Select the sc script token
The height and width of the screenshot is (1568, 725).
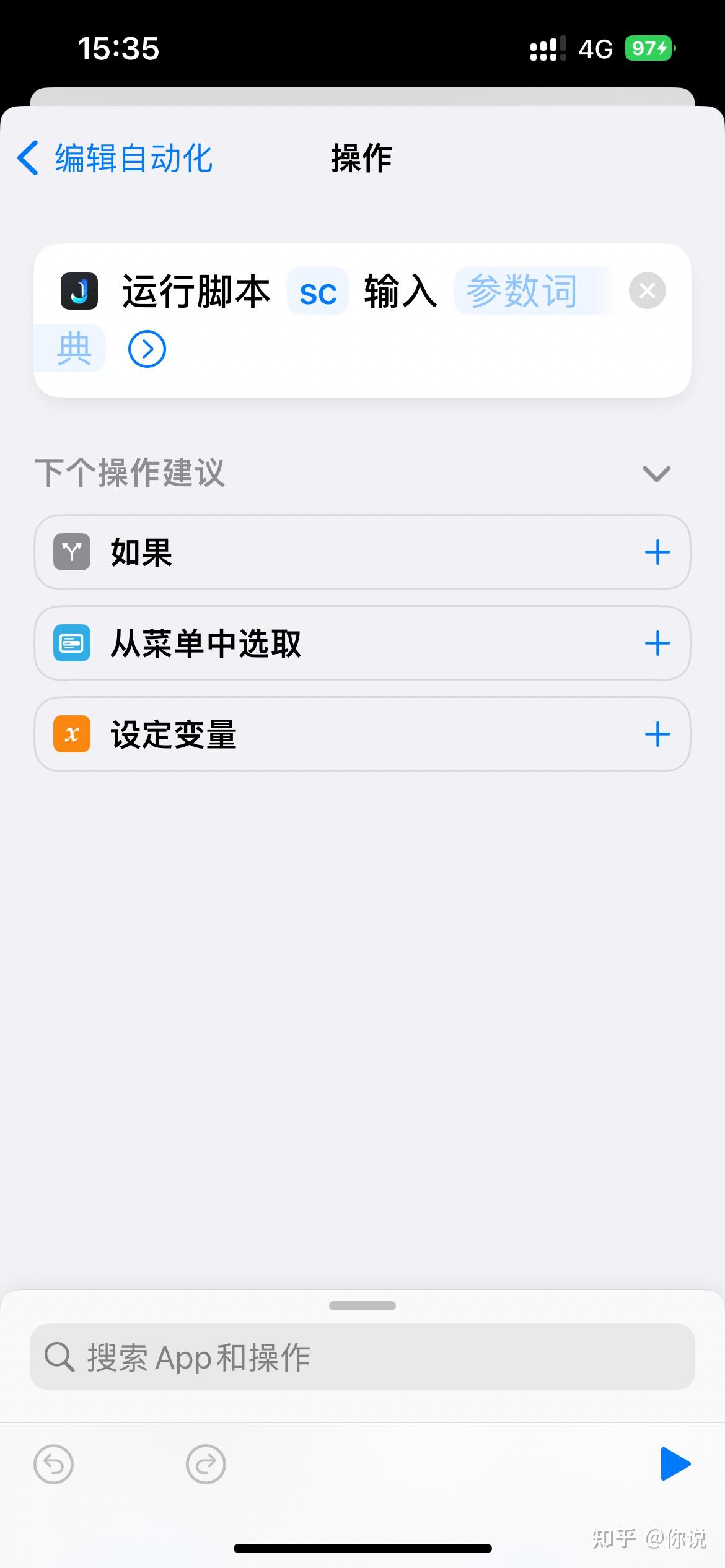point(317,291)
